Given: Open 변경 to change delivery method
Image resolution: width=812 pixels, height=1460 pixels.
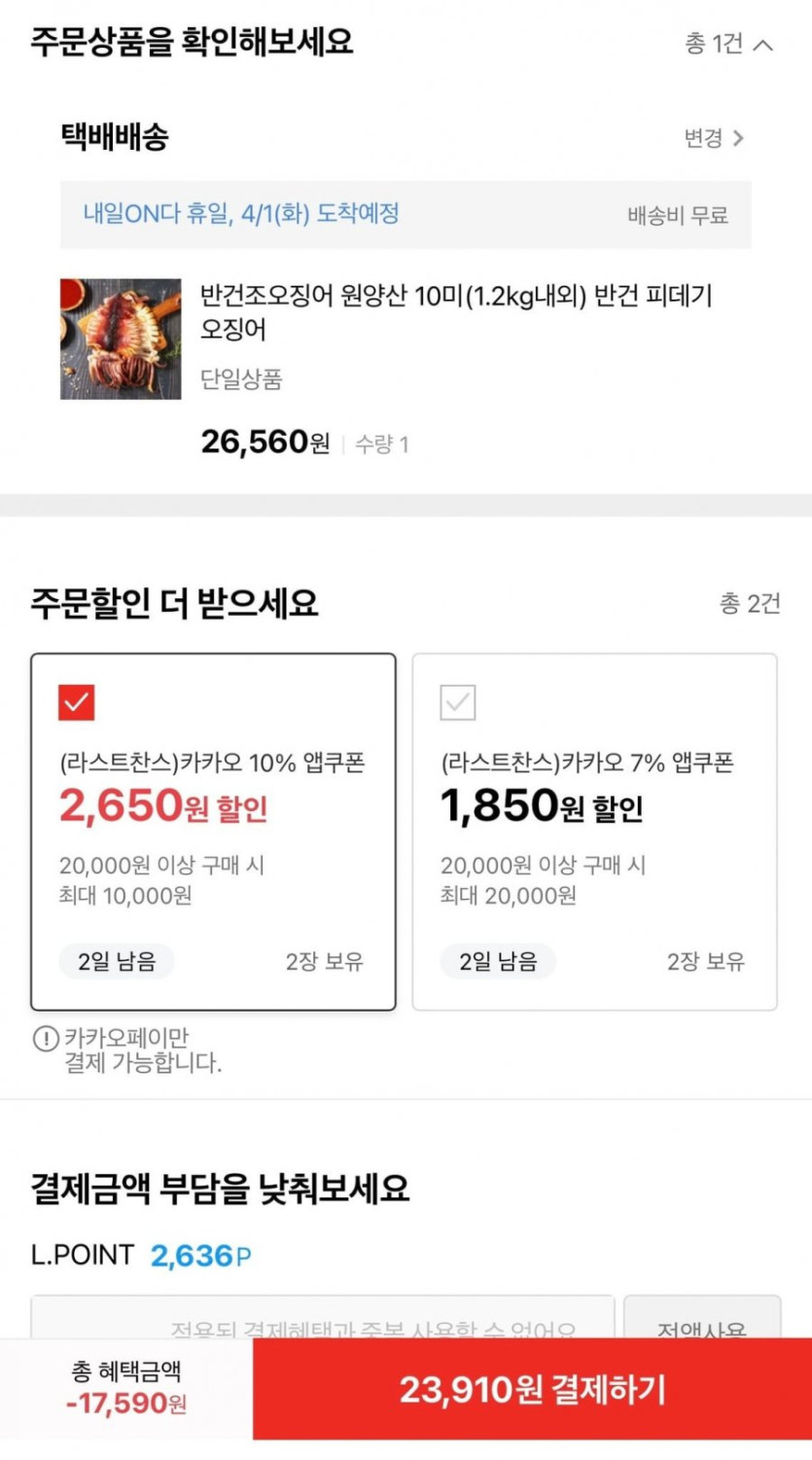Looking at the screenshot, I should pyautogui.click(x=715, y=138).
